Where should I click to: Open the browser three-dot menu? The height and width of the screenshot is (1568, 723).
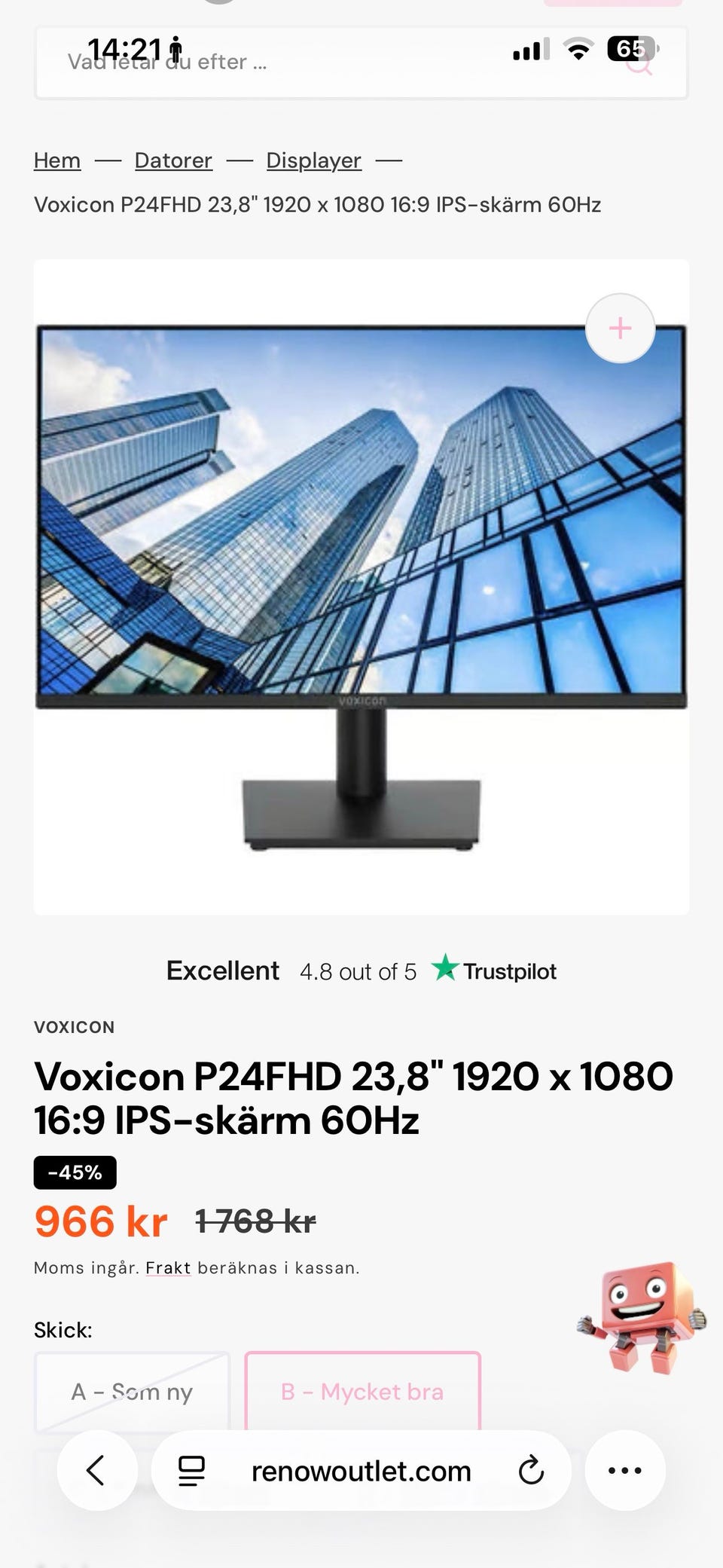click(625, 1470)
